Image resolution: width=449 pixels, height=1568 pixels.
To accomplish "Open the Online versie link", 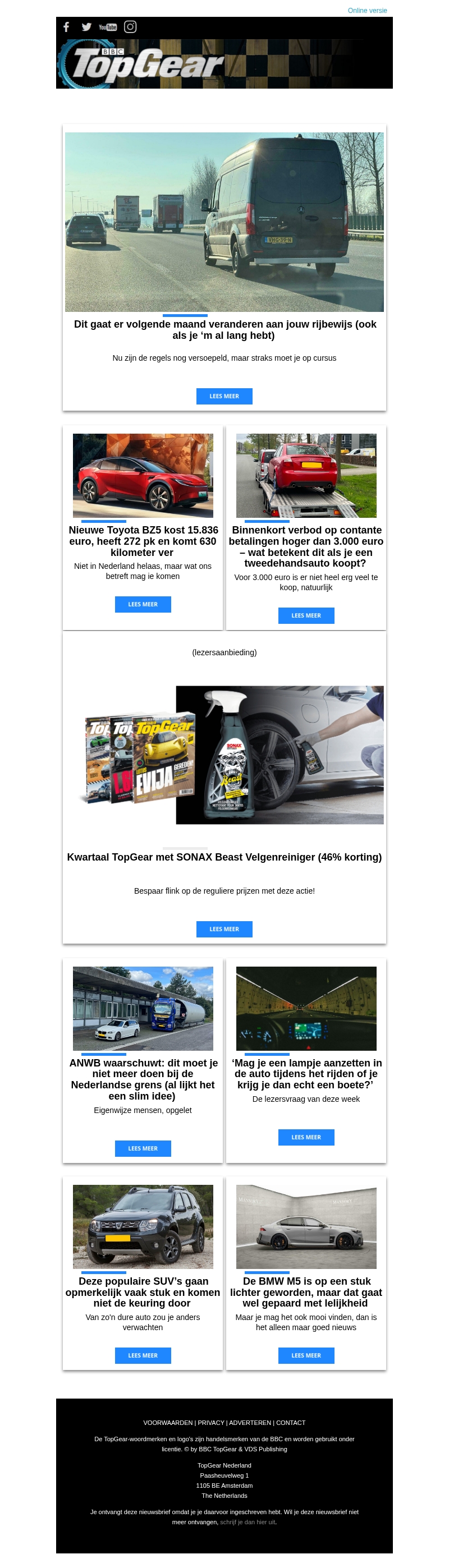I will click(366, 10).
